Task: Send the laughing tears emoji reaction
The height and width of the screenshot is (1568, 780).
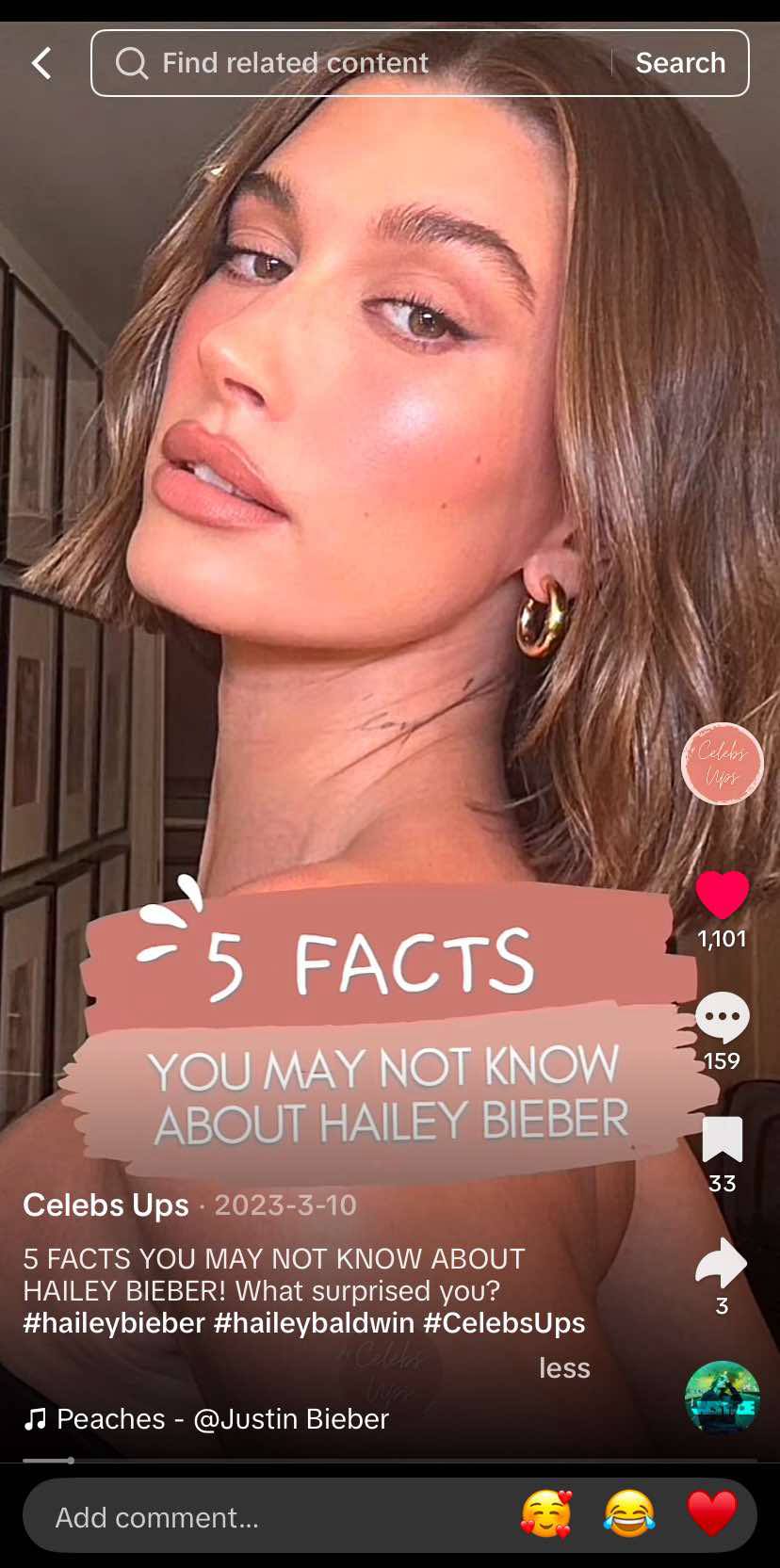Action: tap(629, 1514)
